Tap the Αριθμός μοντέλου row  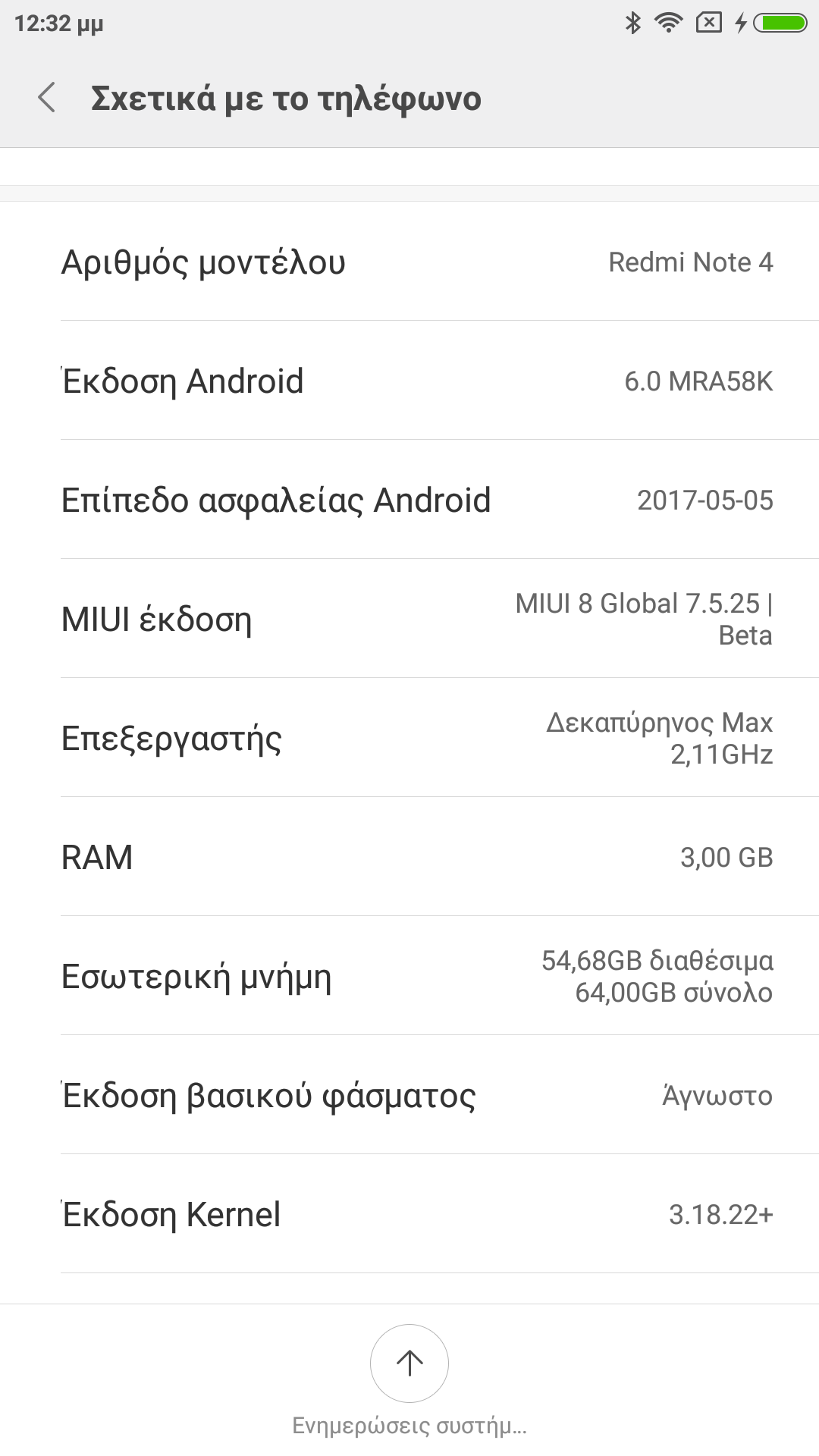click(409, 262)
